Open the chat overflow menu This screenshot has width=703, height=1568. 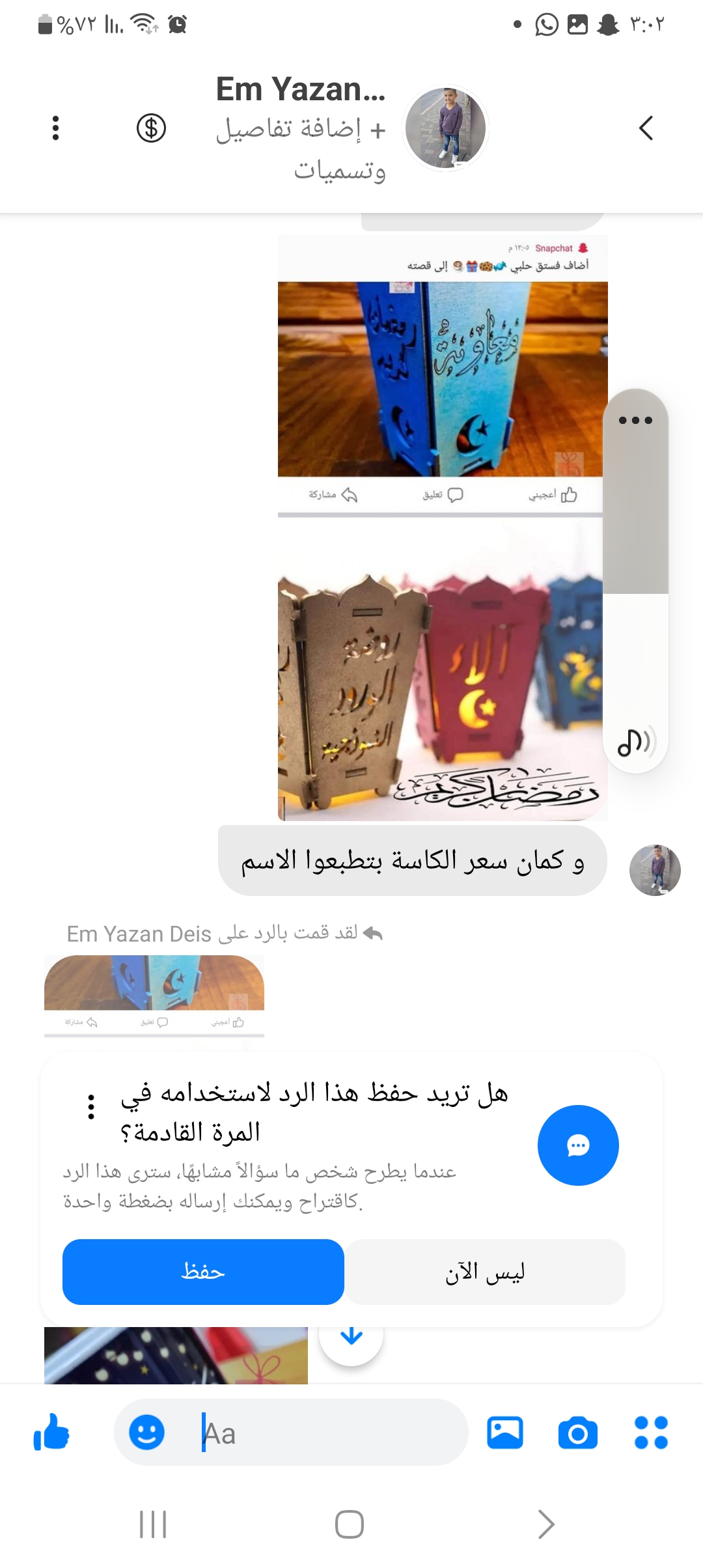(x=56, y=128)
